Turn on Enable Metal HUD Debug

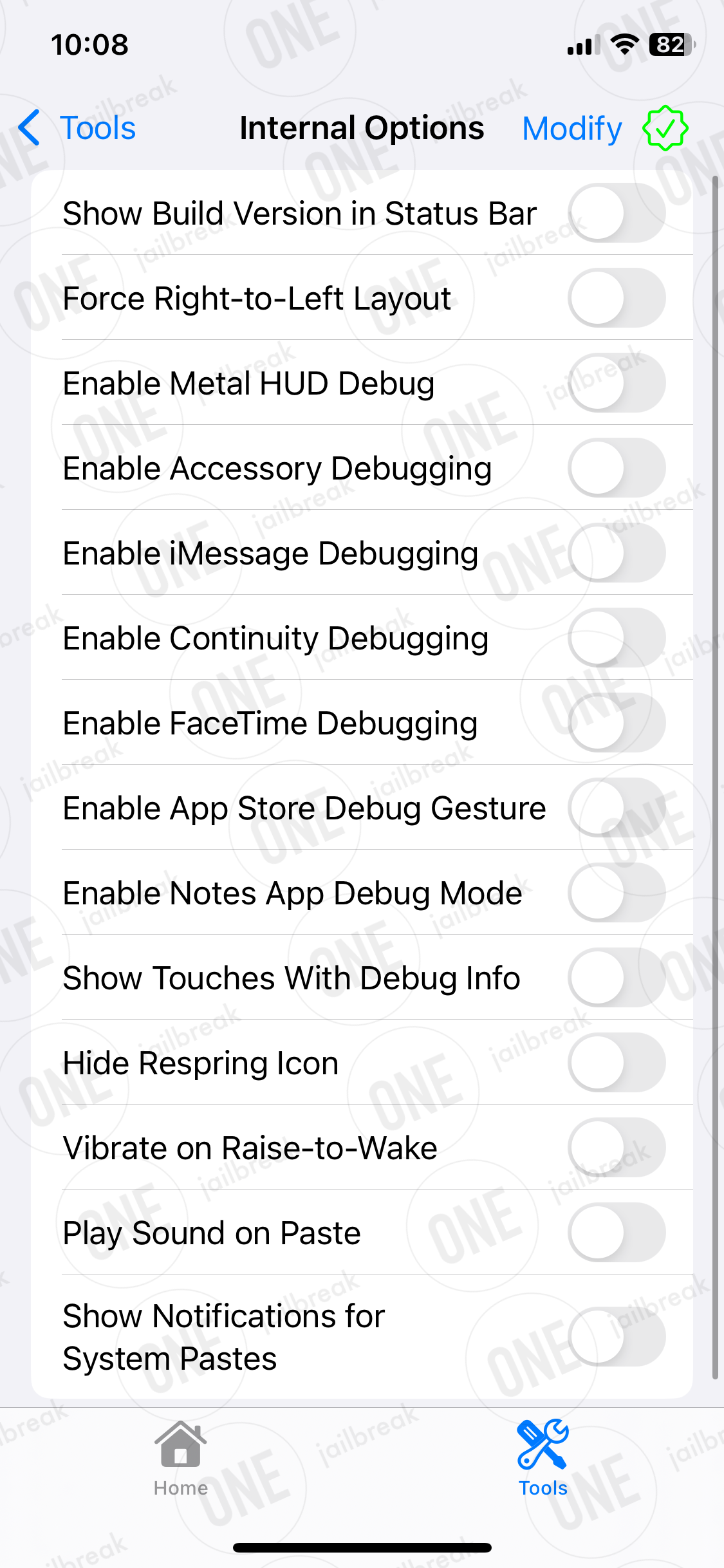617,383
